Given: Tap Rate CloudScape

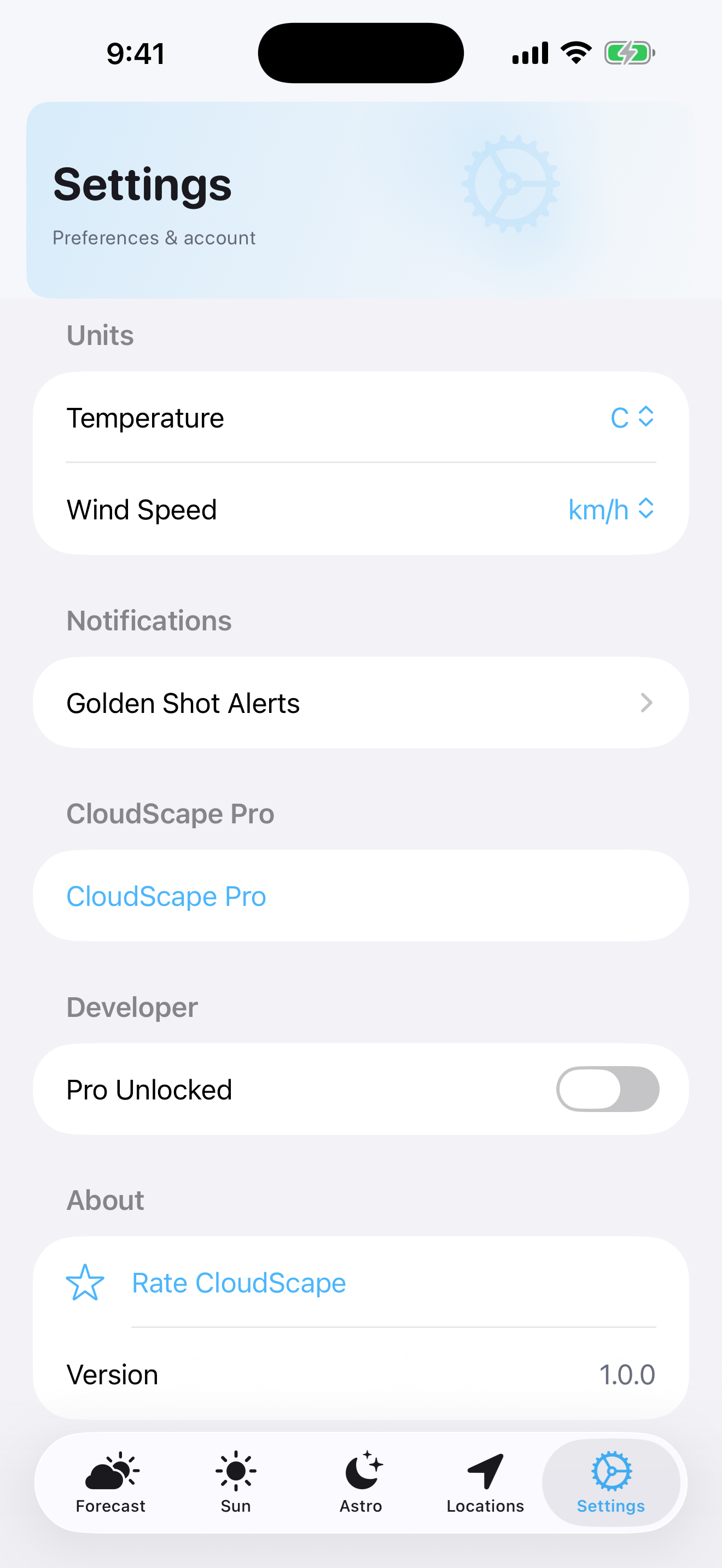Looking at the screenshot, I should (238, 1283).
